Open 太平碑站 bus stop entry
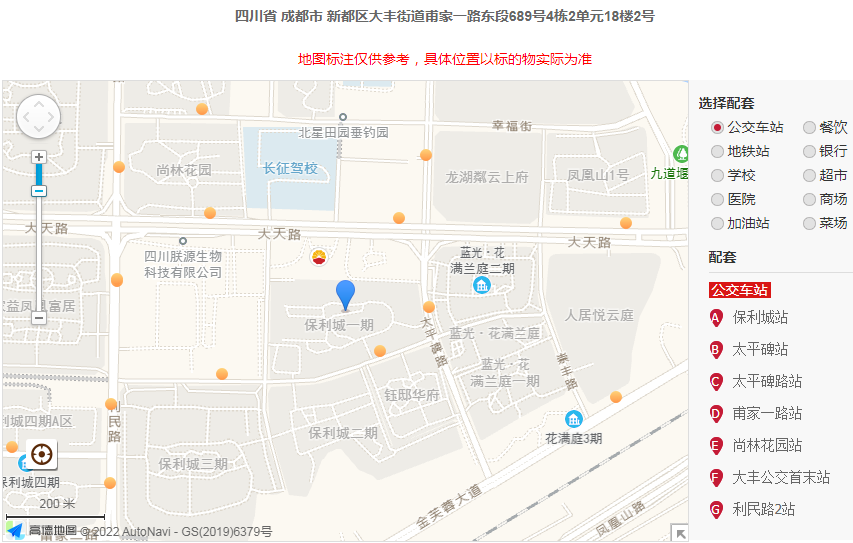The height and width of the screenshot is (543, 853). (760, 350)
